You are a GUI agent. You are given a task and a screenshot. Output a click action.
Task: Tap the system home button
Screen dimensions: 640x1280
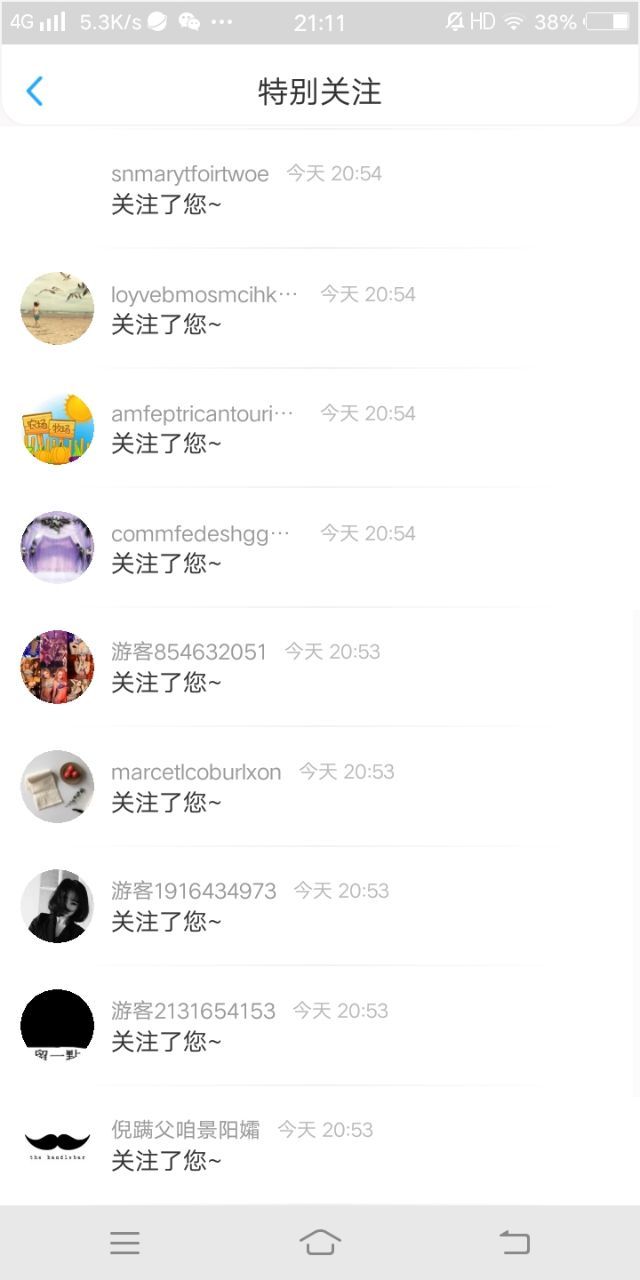(320, 1243)
